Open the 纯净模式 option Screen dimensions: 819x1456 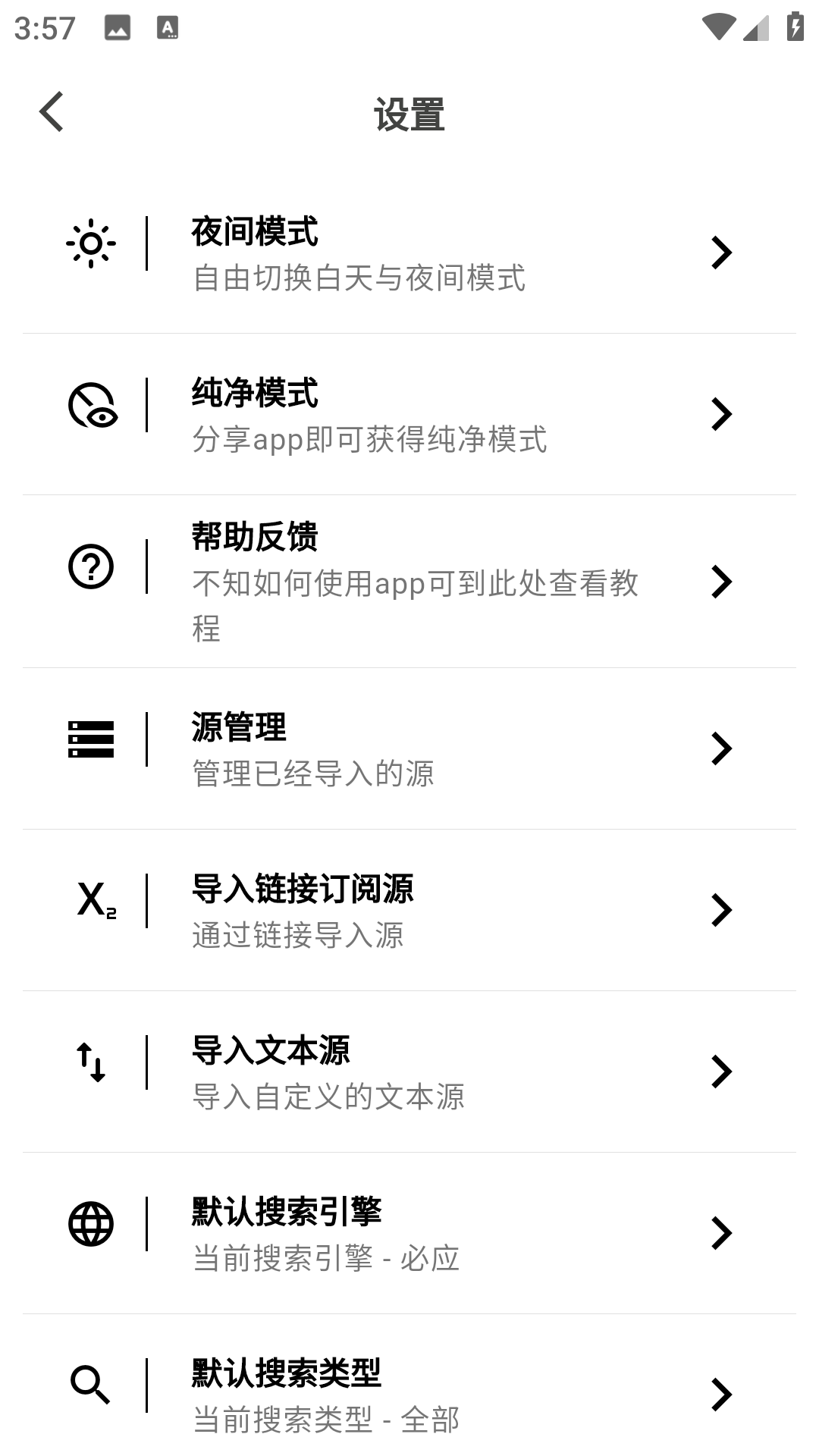pos(409,415)
